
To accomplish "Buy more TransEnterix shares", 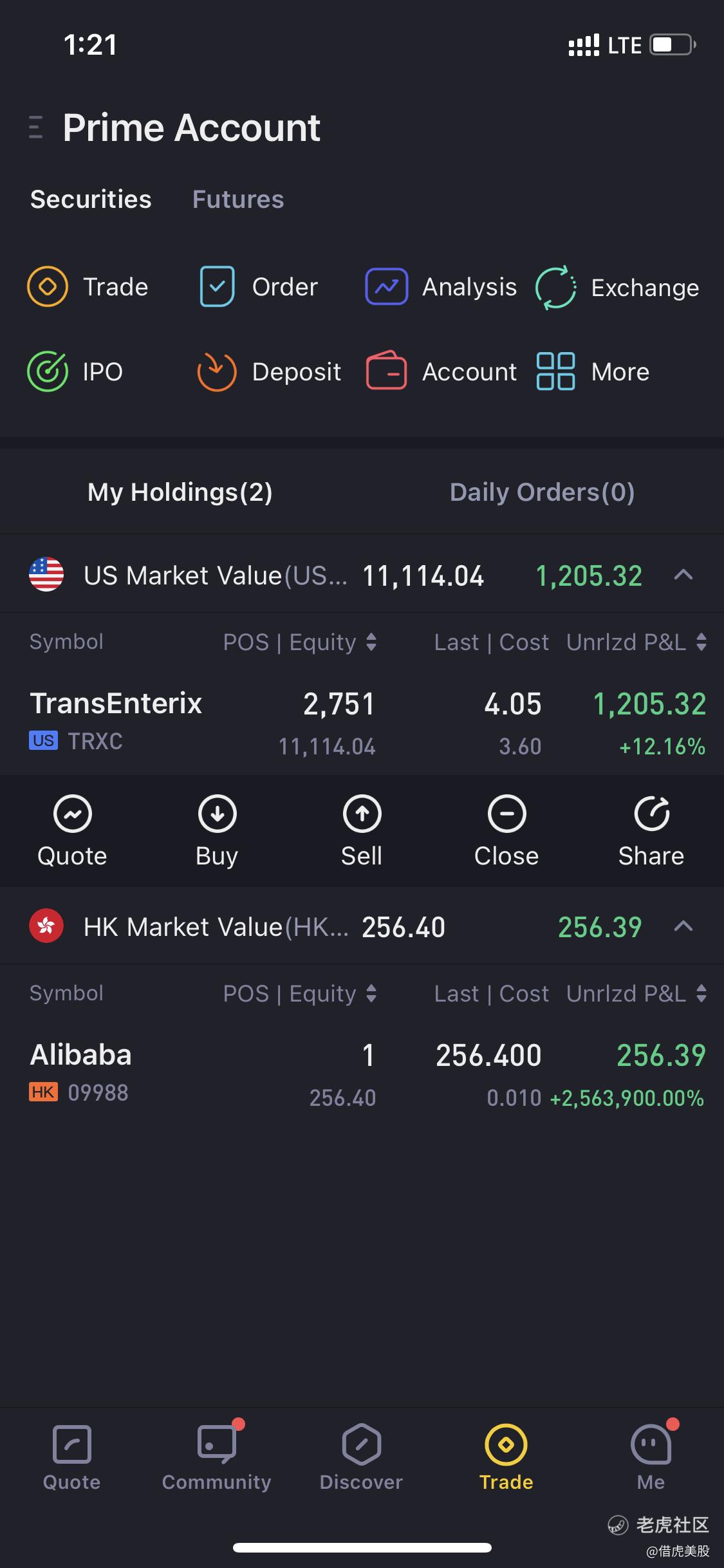I will [x=217, y=831].
